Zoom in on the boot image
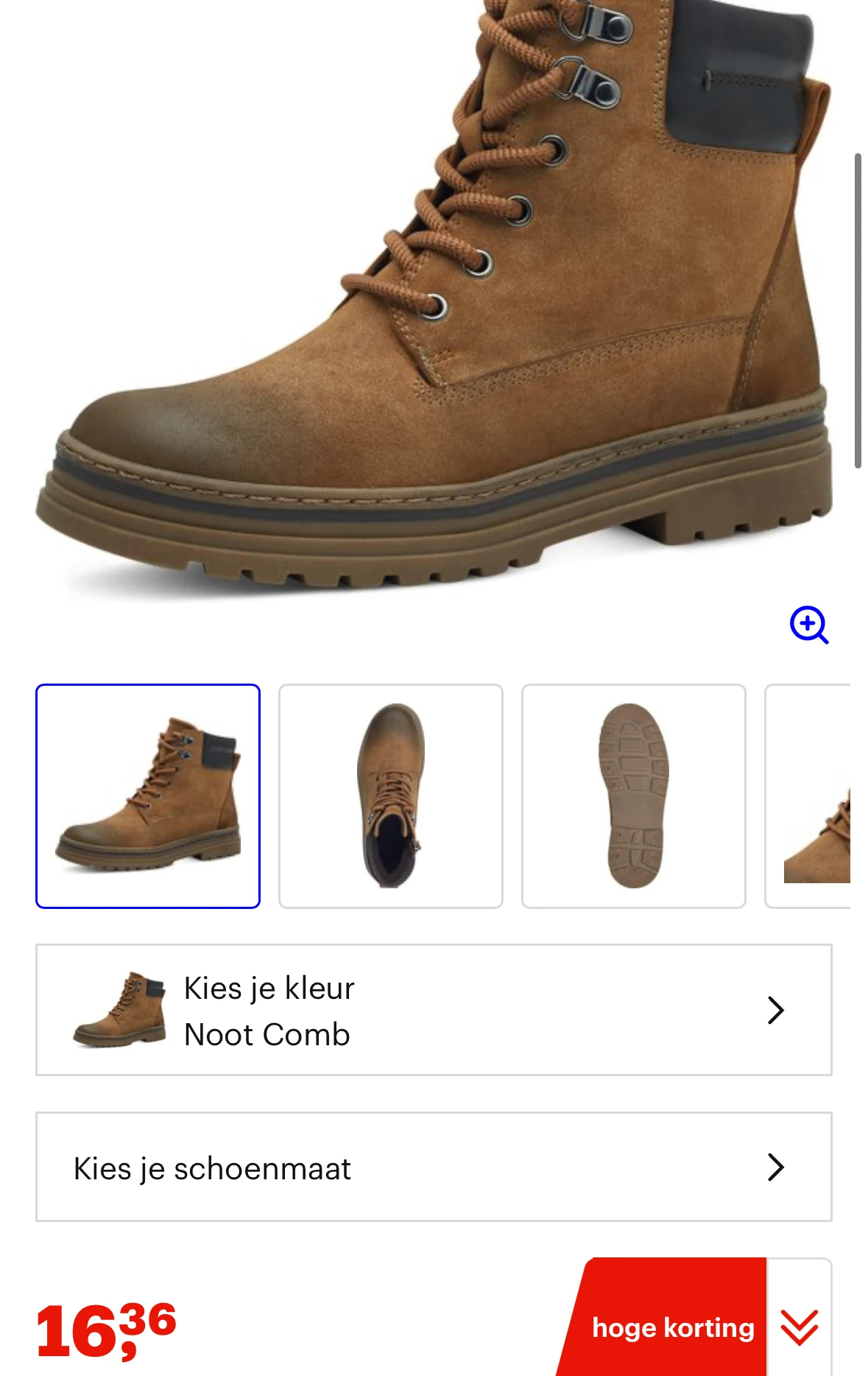 pyautogui.click(x=808, y=625)
